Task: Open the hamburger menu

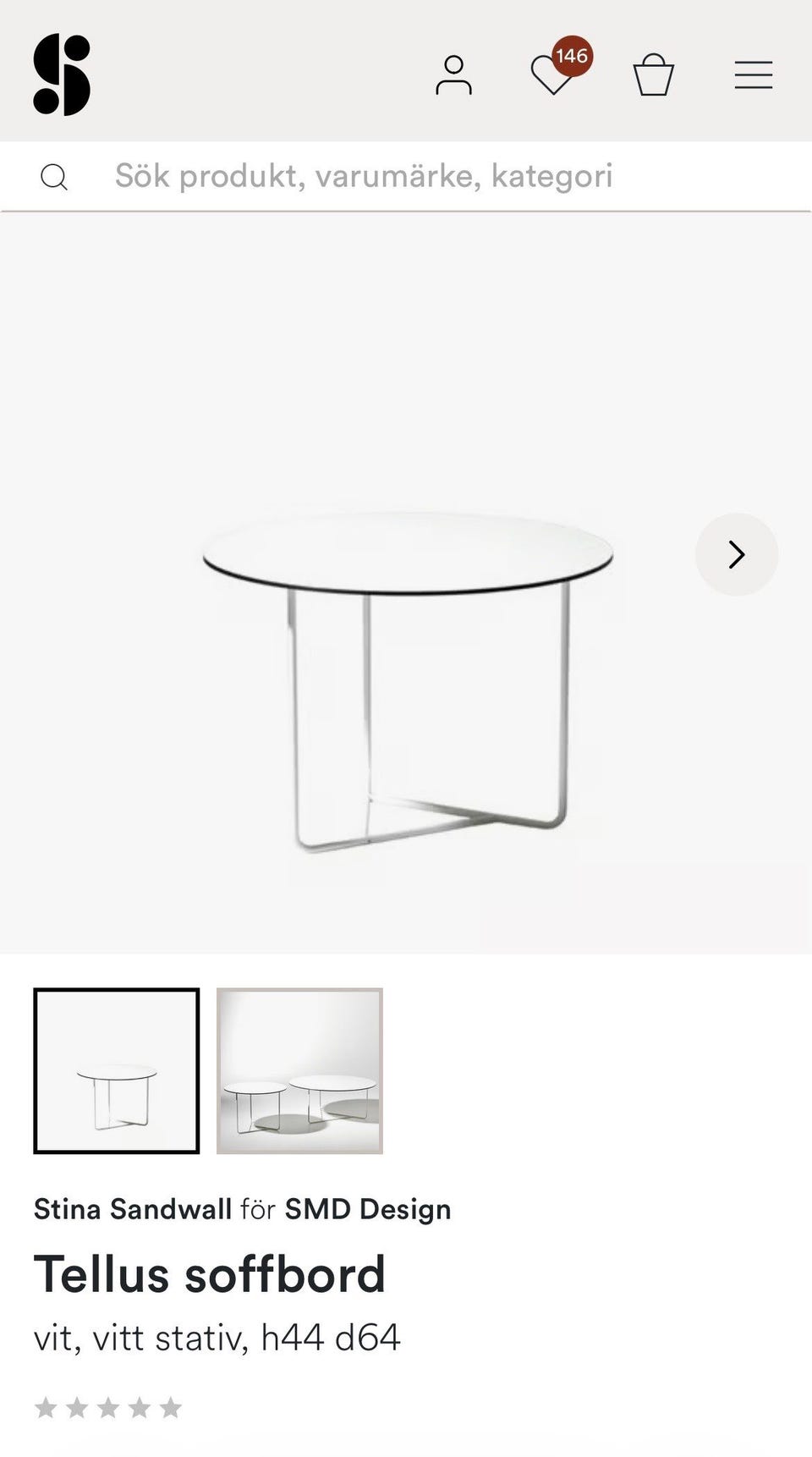Action: 753,75
